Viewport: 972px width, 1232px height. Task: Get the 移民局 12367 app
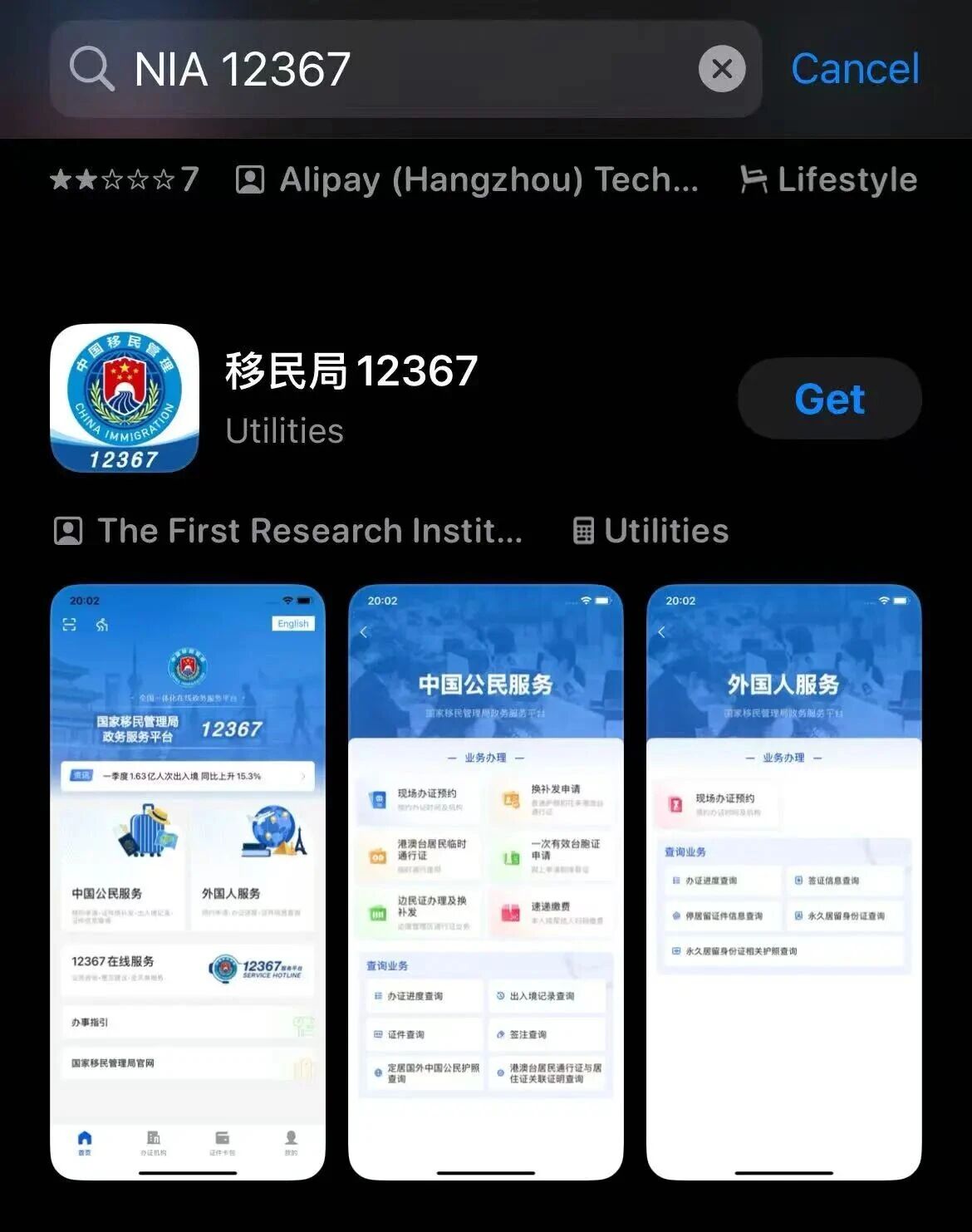(829, 399)
